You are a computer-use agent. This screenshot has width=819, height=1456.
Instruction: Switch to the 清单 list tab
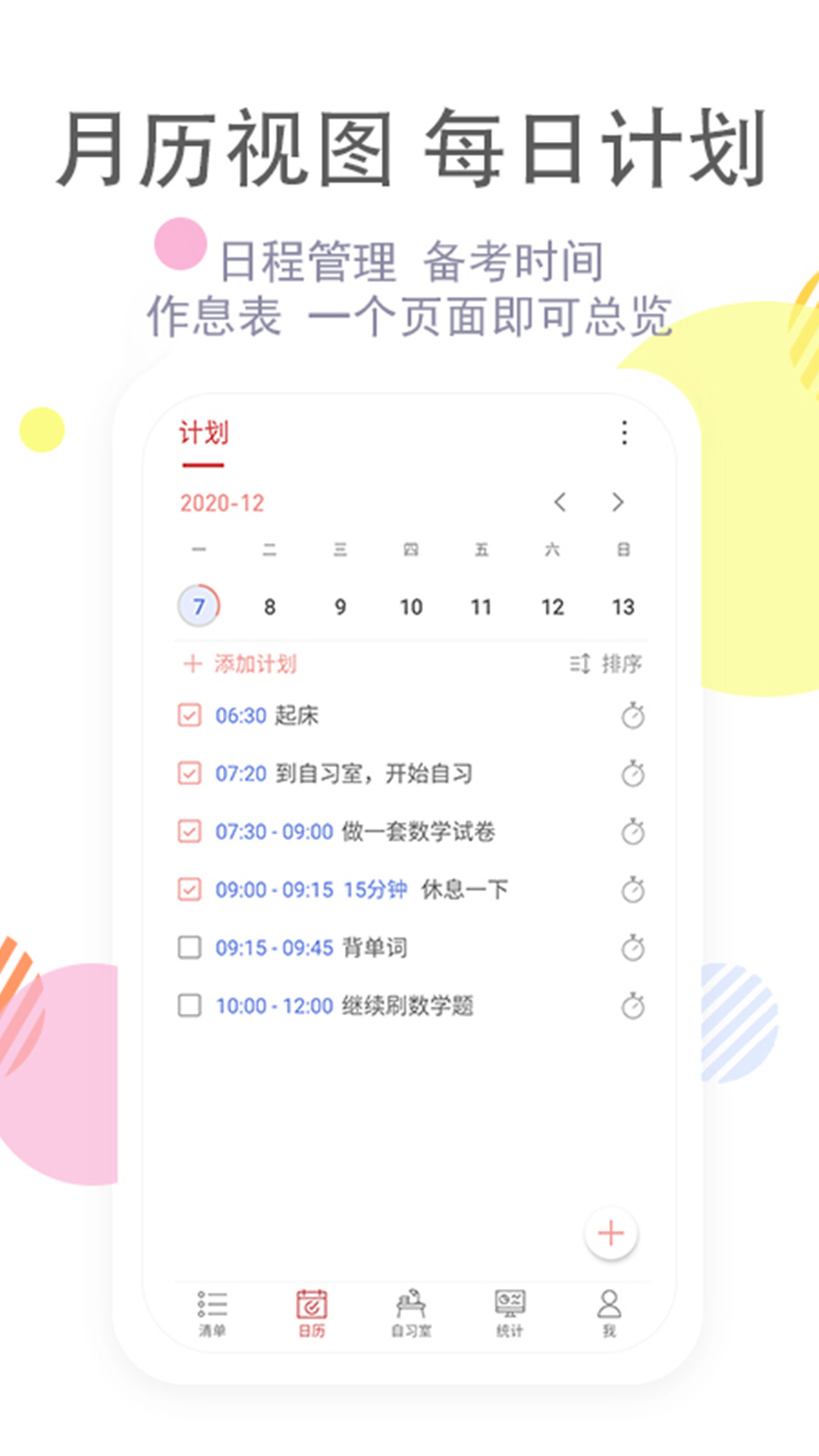coord(210,1312)
